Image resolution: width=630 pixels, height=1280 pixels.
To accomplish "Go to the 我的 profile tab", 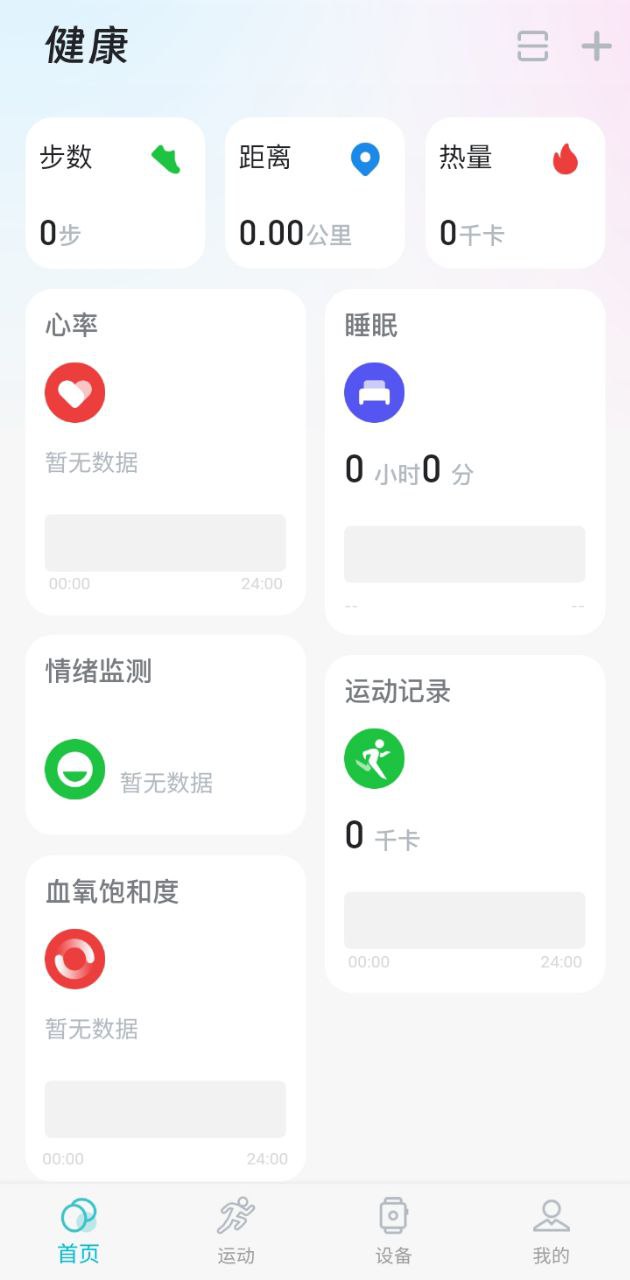I will tap(551, 1232).
